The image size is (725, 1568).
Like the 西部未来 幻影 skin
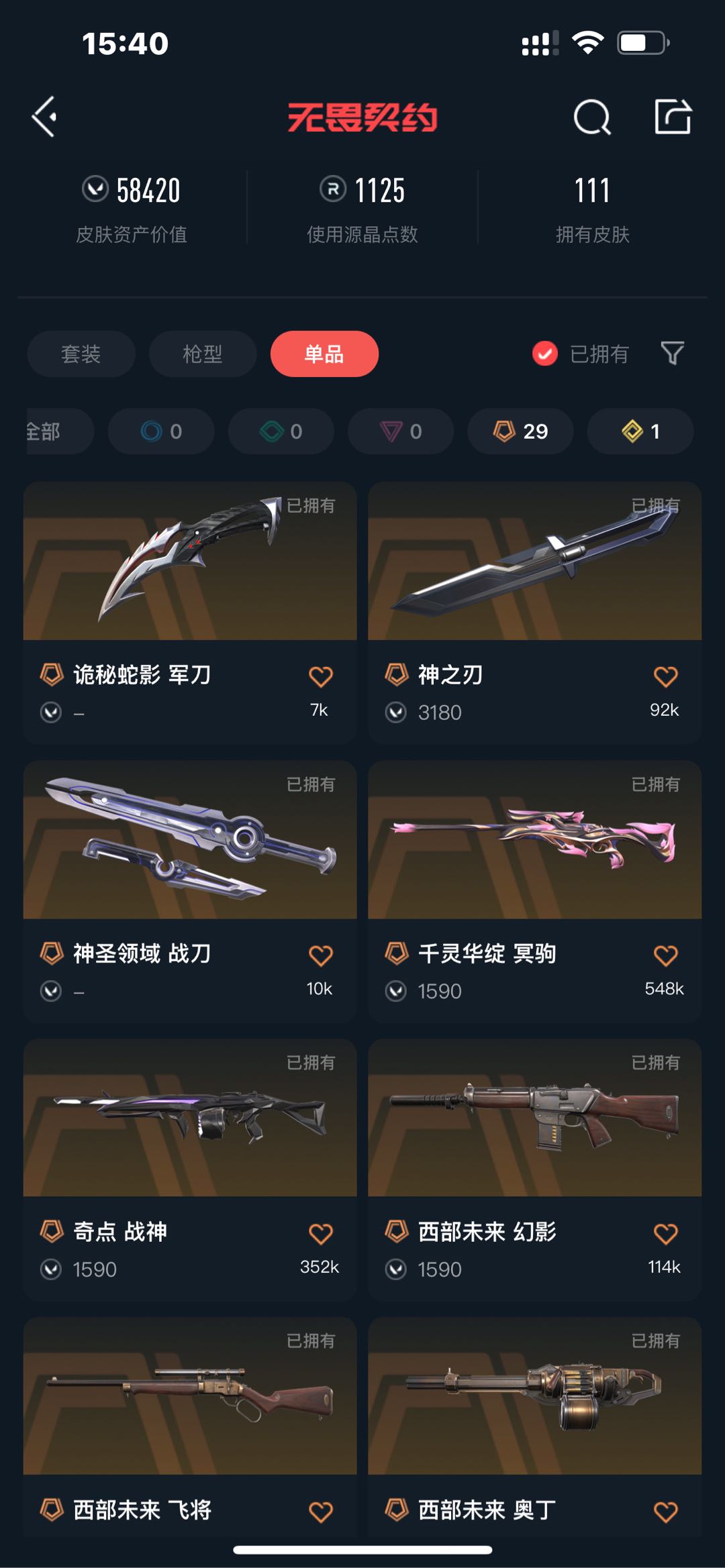[665, 1233]
